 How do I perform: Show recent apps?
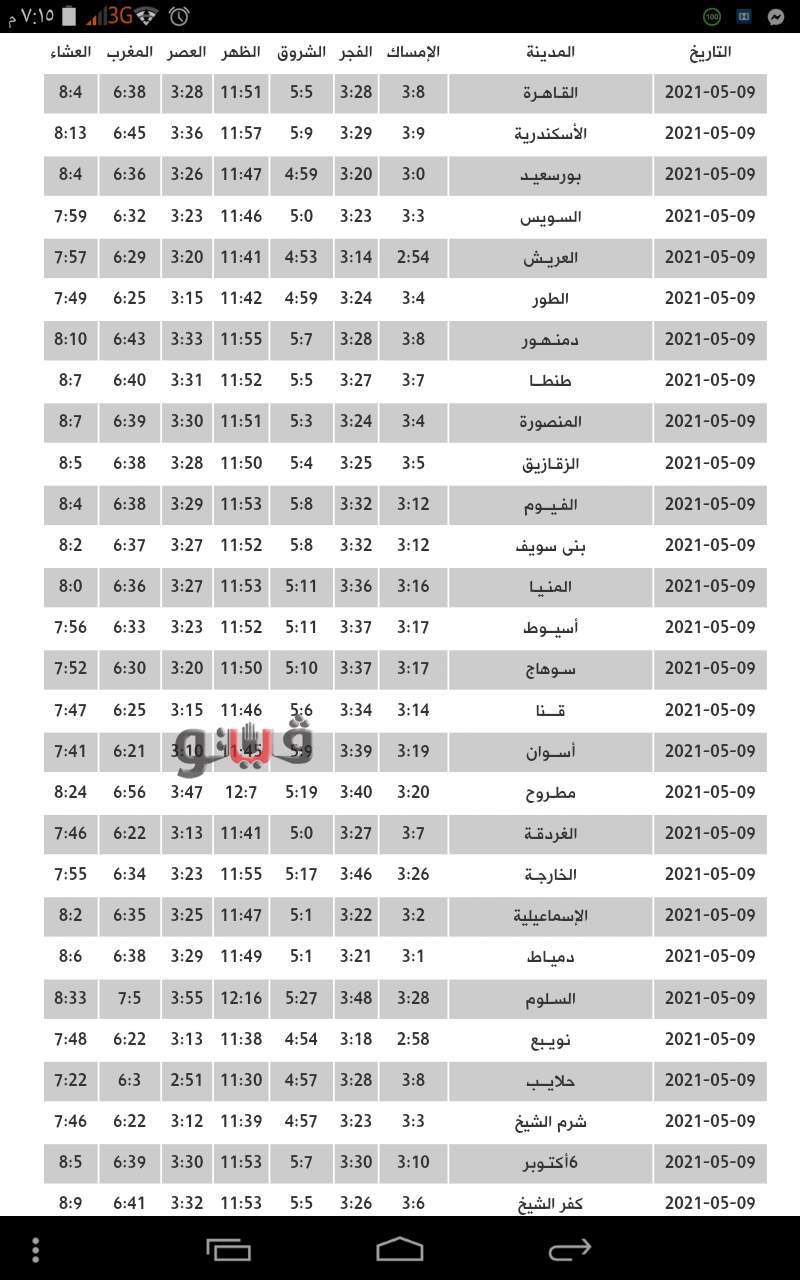coord(229,1249)
